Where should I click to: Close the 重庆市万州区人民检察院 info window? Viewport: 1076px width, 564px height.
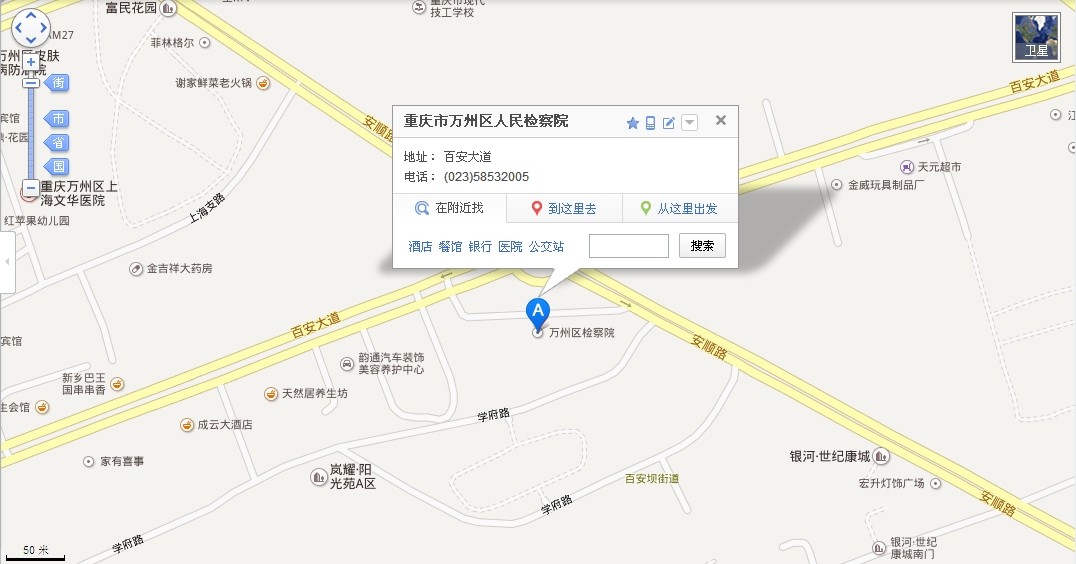click(720, 121)
